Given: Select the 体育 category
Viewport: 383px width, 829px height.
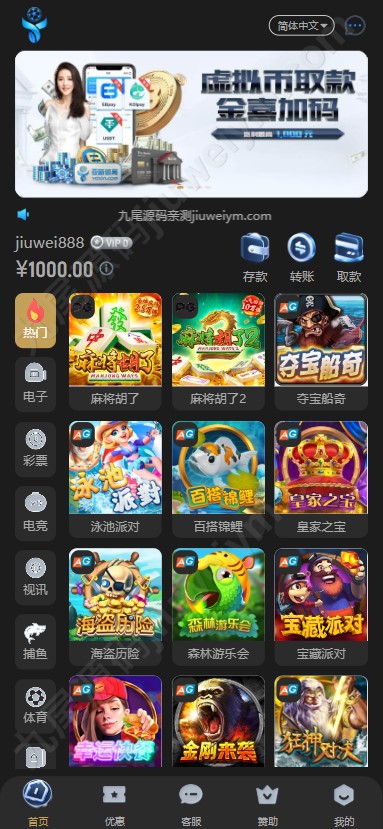Looking at the screenshot, I should tap(35, 706).
